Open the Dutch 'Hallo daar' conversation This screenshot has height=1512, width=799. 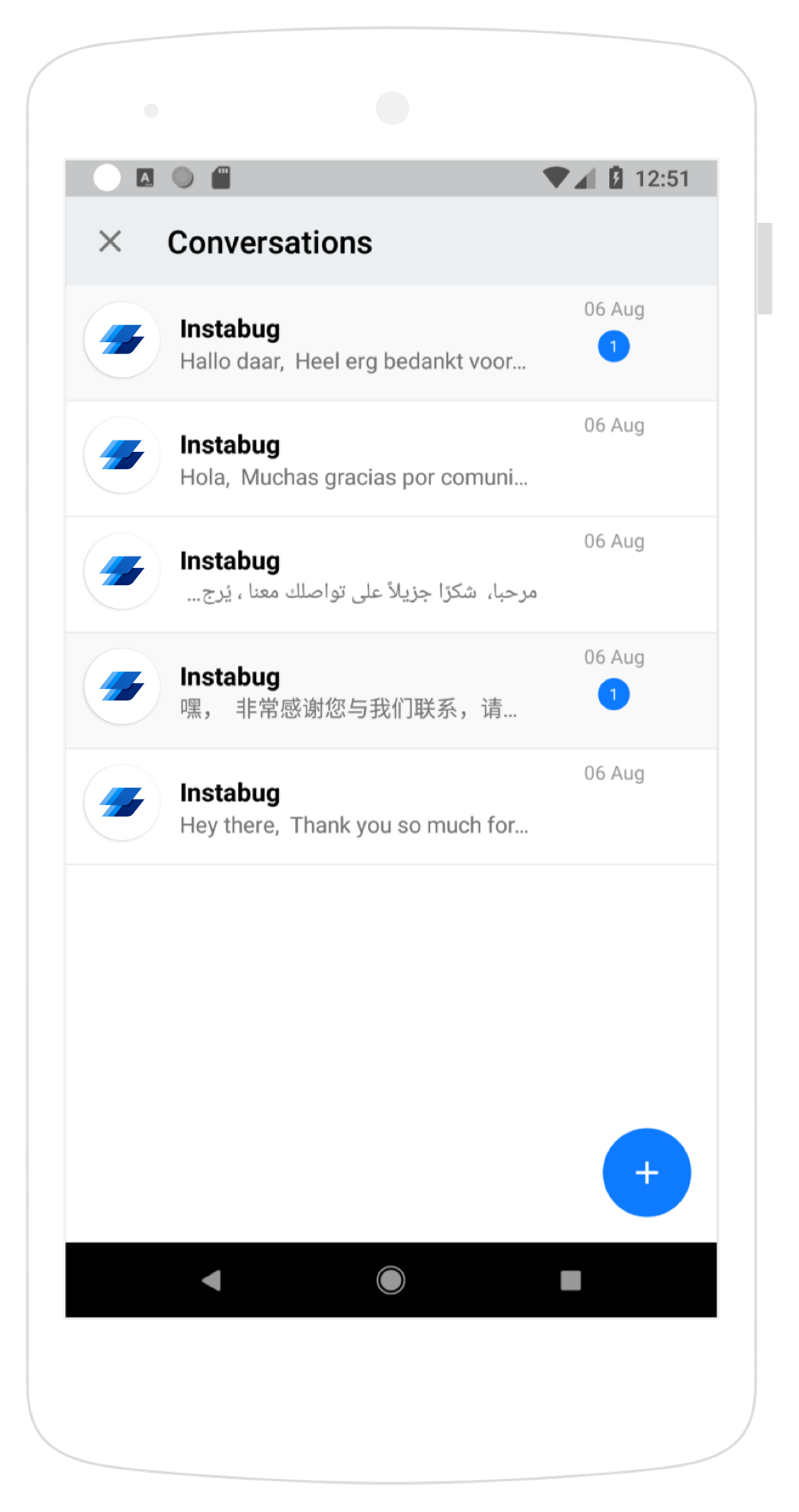tap(353, 344)
